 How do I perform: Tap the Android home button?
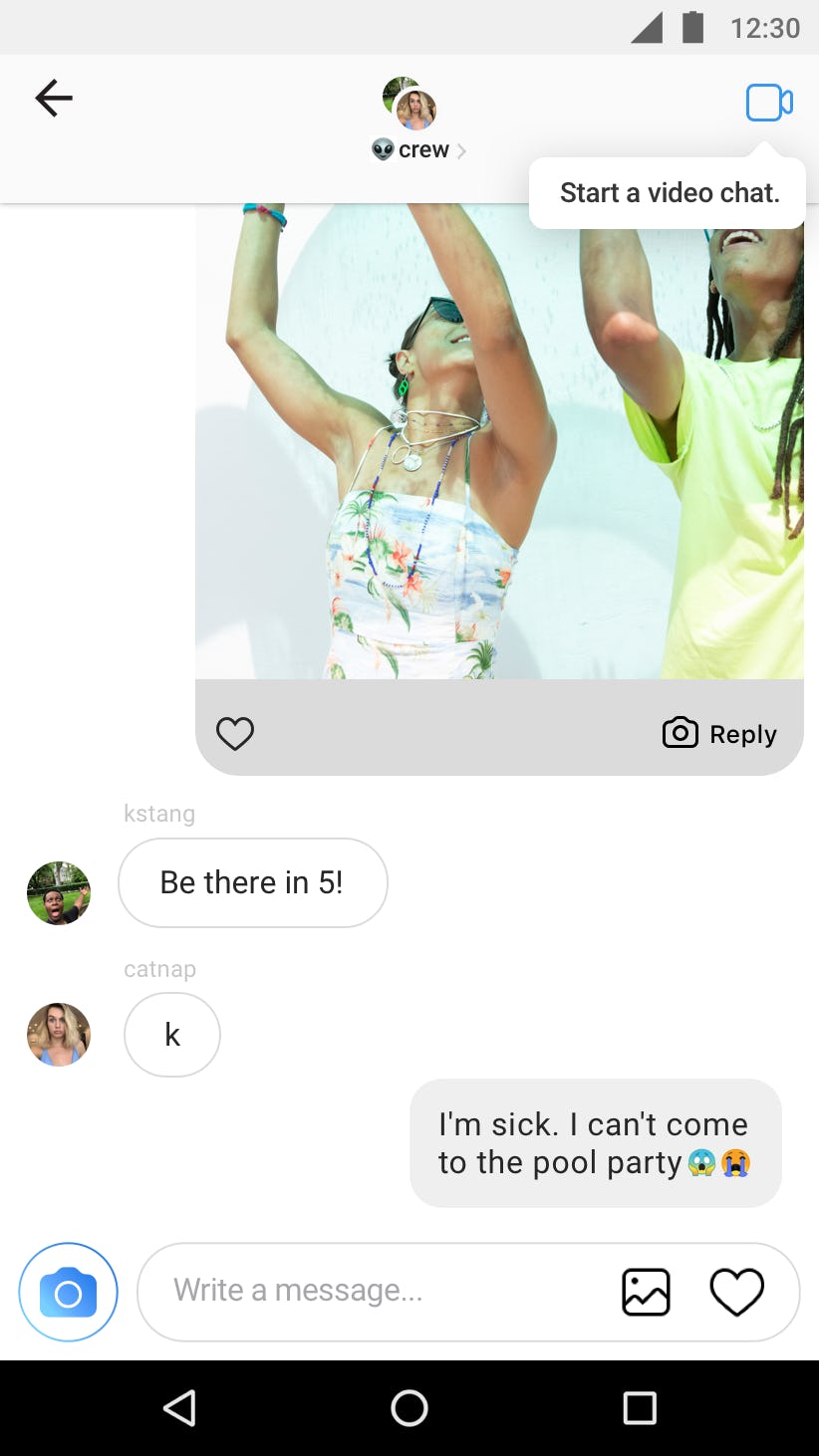tap(409, 1408)
